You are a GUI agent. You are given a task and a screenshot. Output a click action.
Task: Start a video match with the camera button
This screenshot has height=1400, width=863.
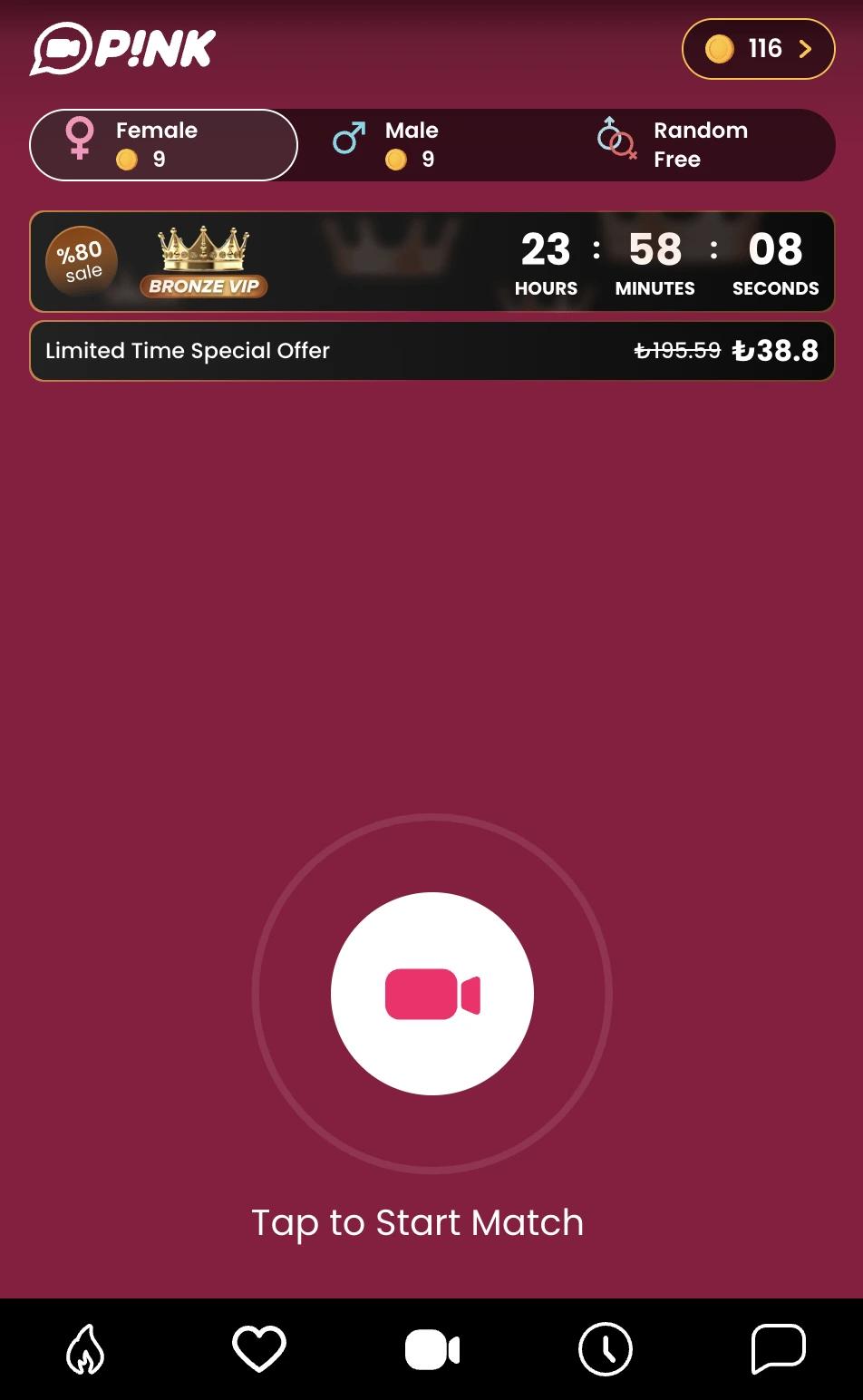[x=431, y=994]
